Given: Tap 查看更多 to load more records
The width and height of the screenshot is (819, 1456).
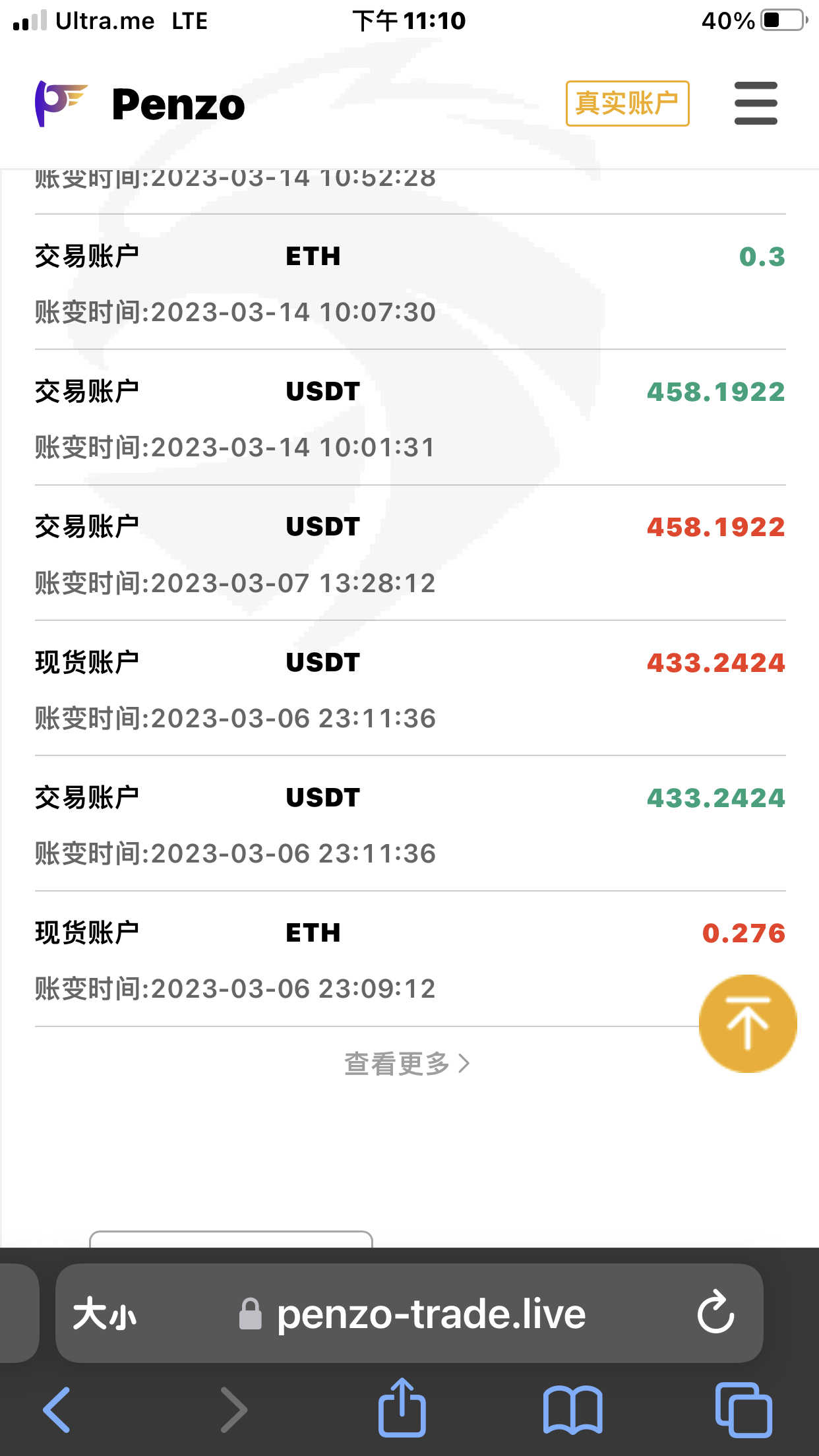Looking at the screenshot, I should point(407,1063).
